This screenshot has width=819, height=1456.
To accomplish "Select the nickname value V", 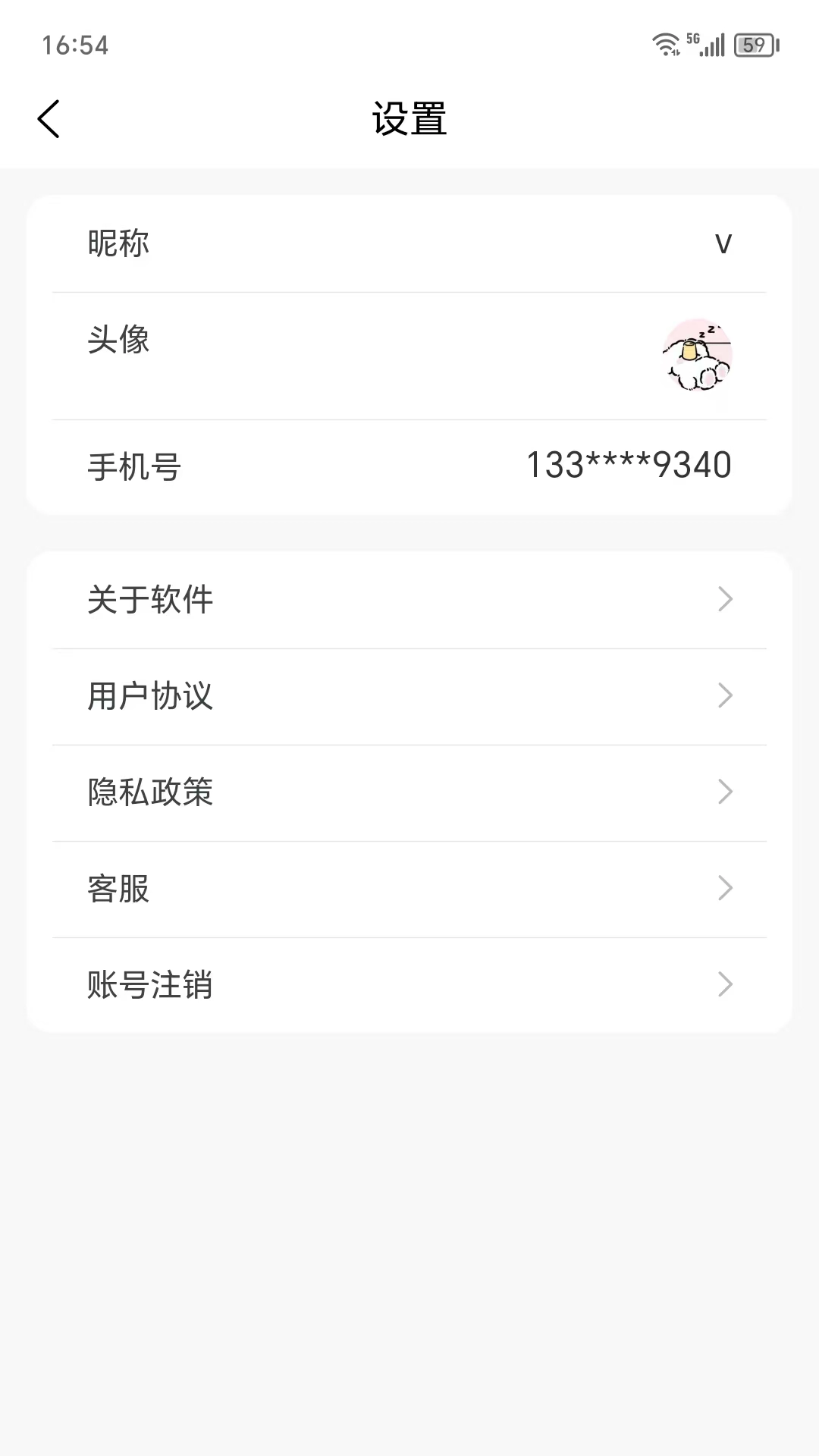I will (724, 244).
